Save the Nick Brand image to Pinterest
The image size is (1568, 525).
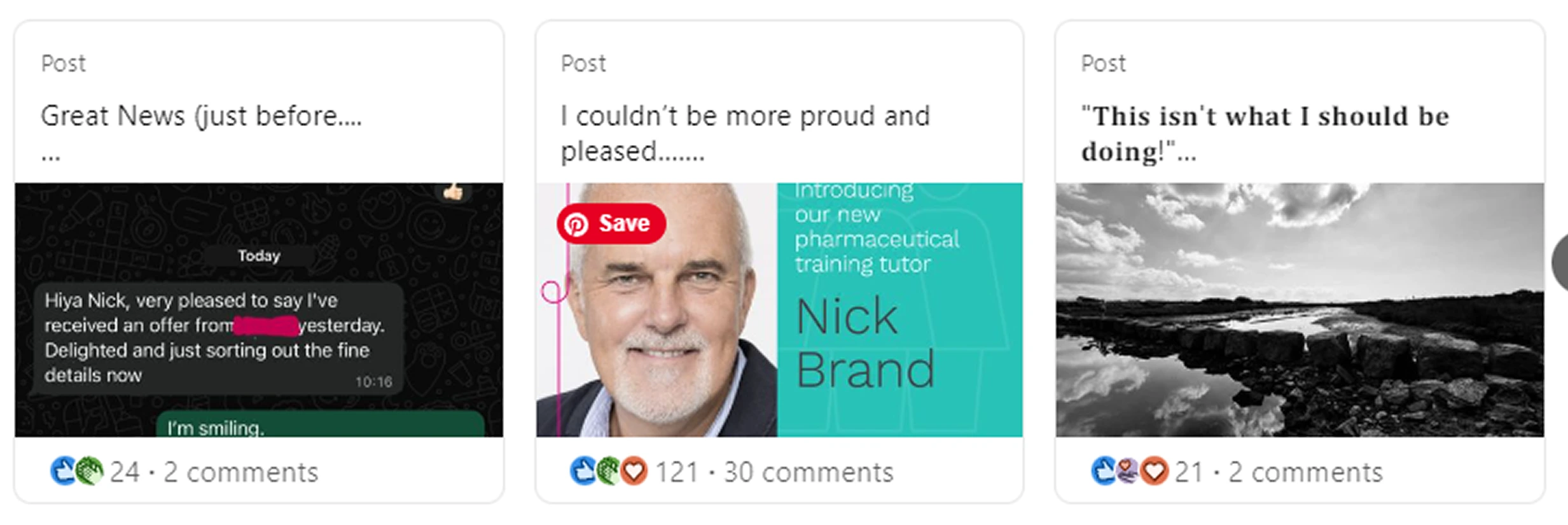pyautogui.click(x=611, y=223)
